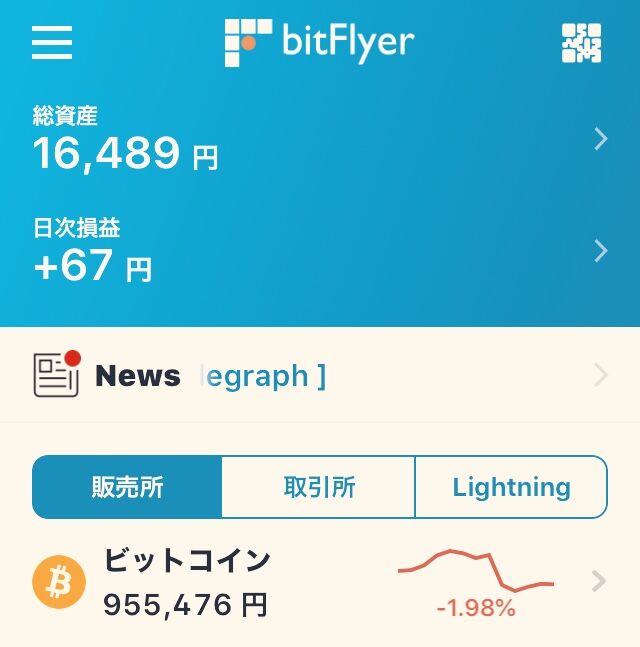Open the News ticker row

click(320, 376)
